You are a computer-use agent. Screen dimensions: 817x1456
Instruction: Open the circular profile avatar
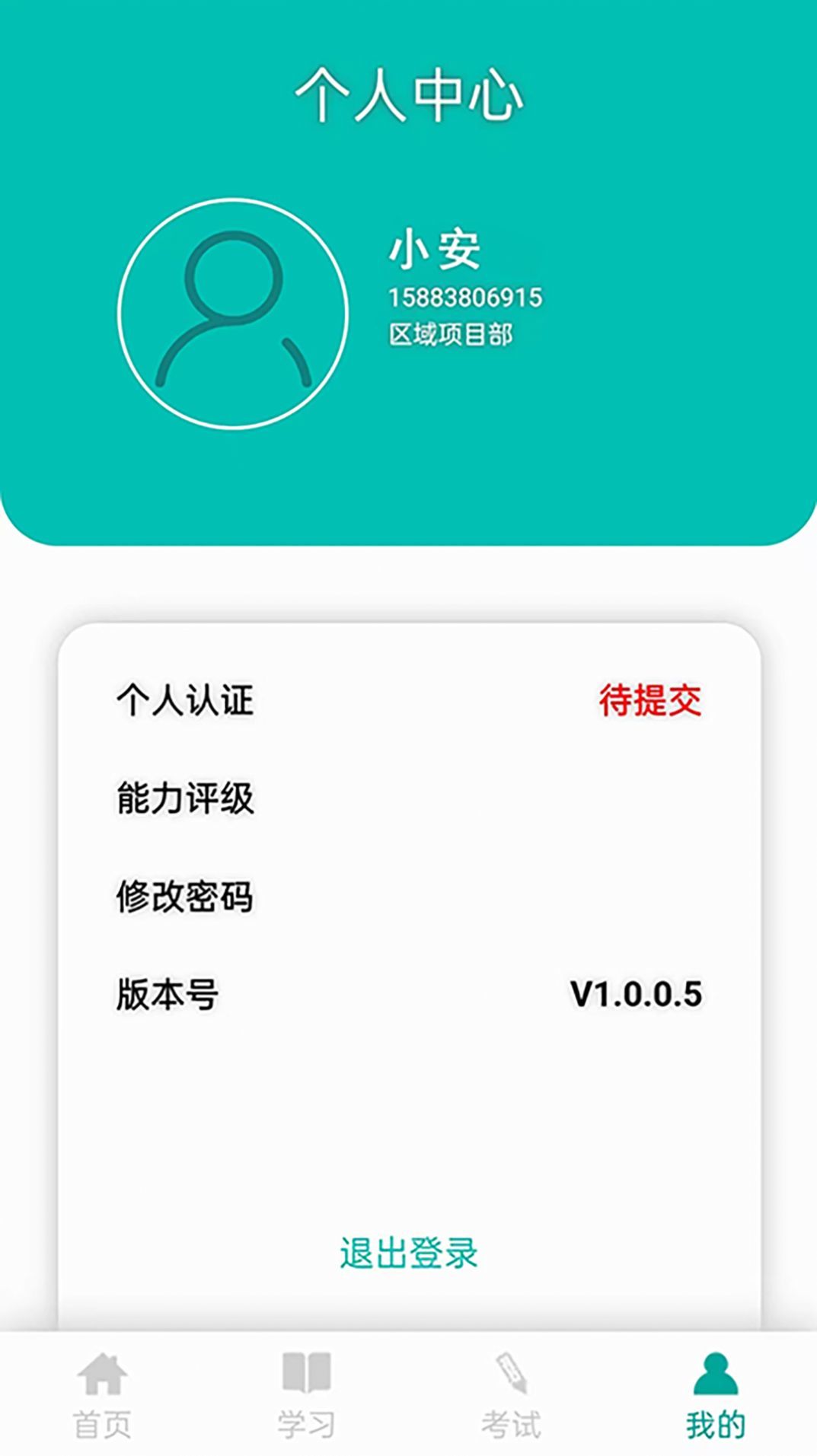tap(232, 308)
